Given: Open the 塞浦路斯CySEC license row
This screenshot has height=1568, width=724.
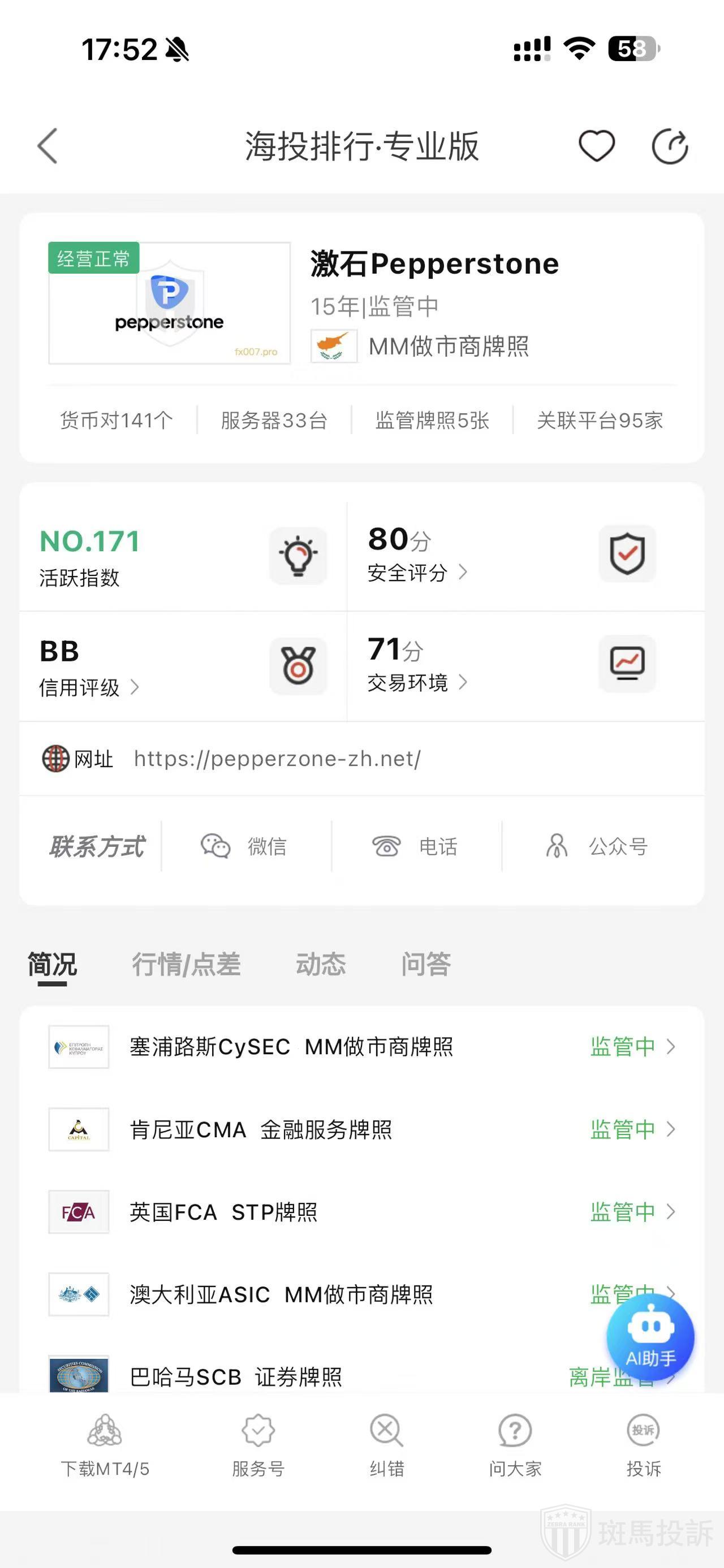Looking at the screenshot, I should (361, 1047).
